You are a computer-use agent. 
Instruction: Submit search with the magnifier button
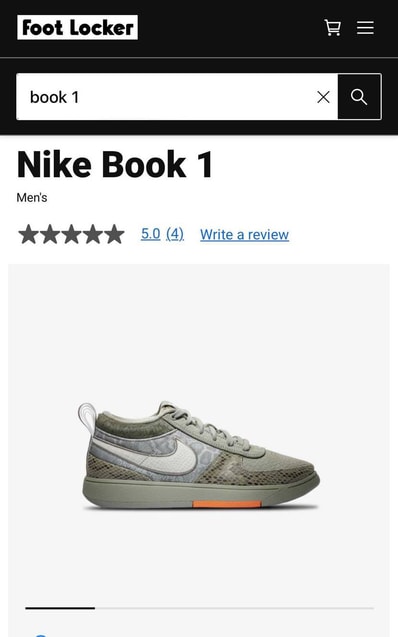click(359, 97)
